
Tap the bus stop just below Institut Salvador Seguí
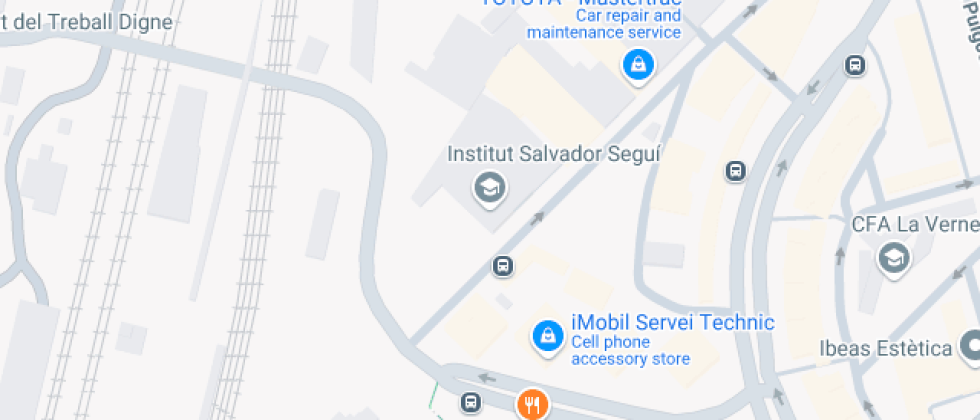click(x=503, y=266)
